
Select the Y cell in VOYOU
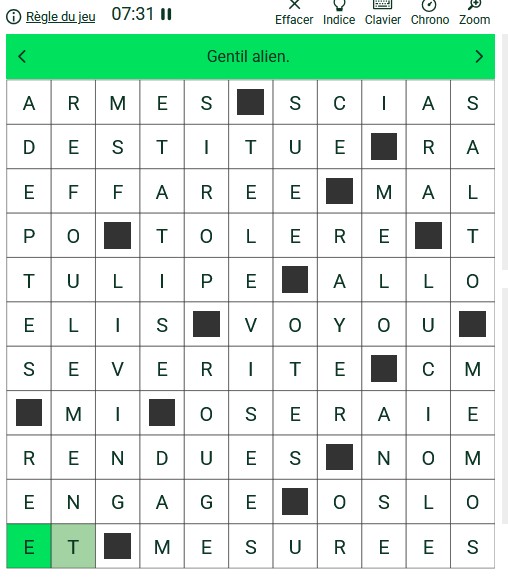tap(339, 325)
